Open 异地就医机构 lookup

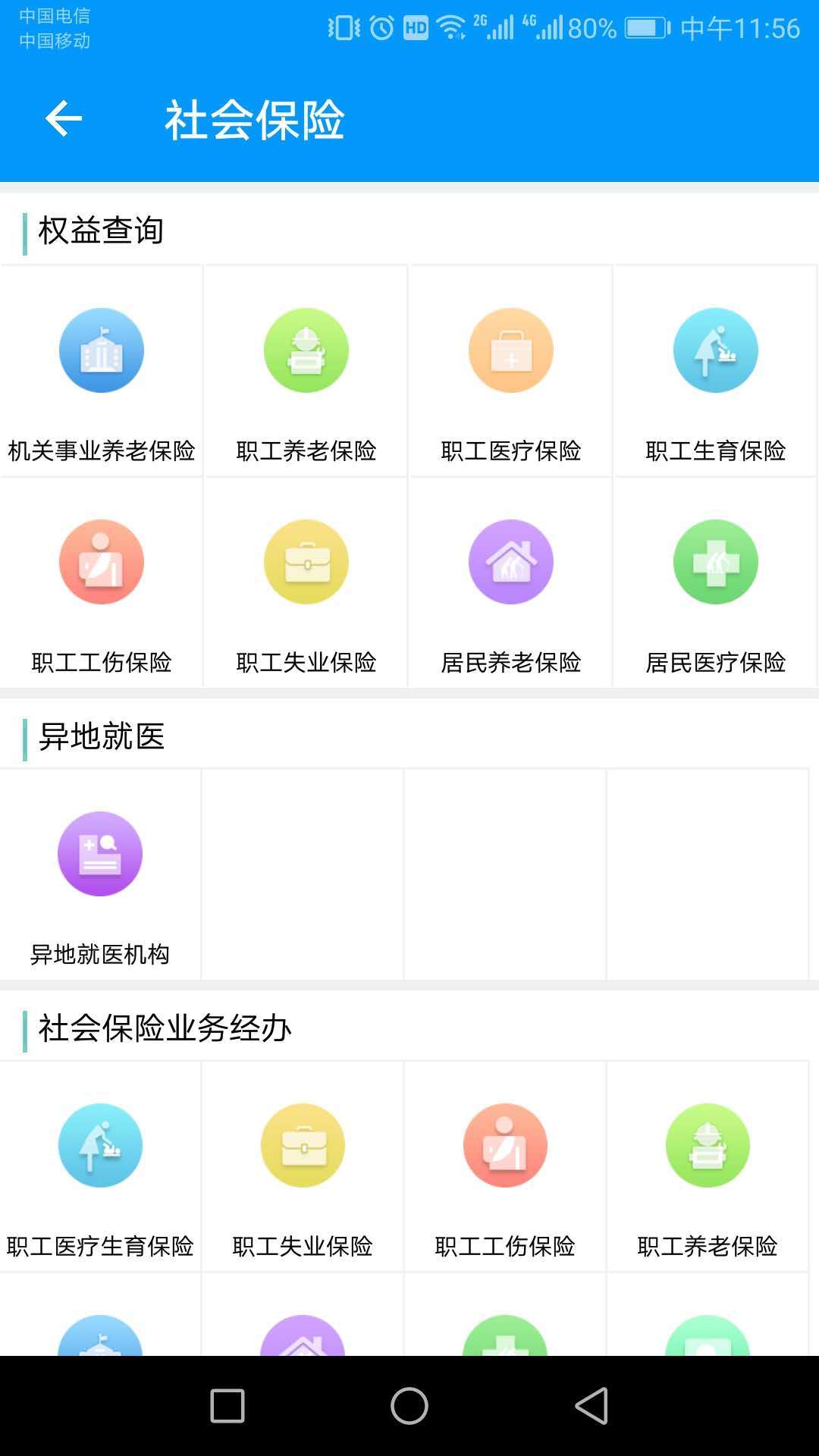click(x=100, y=875)
